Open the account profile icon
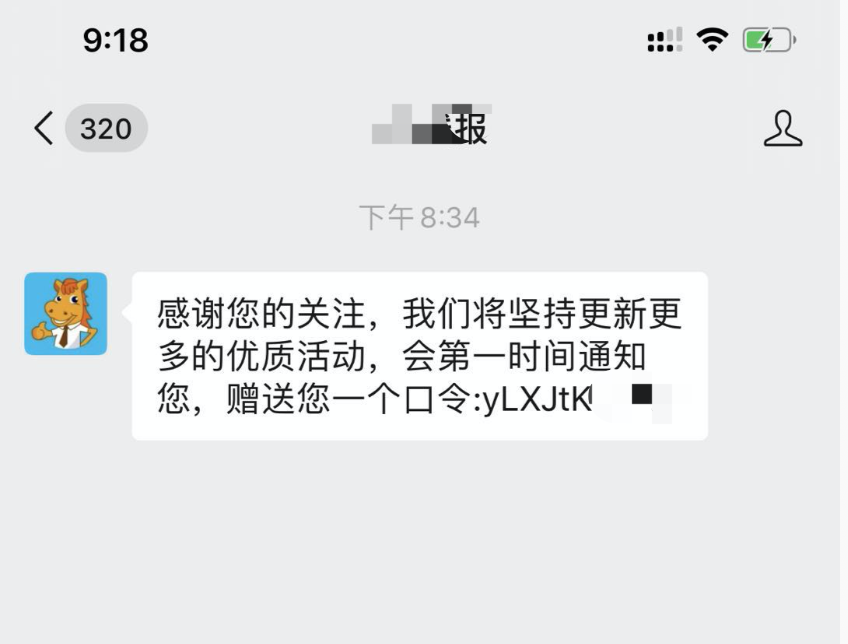 [x=783, y=129]
